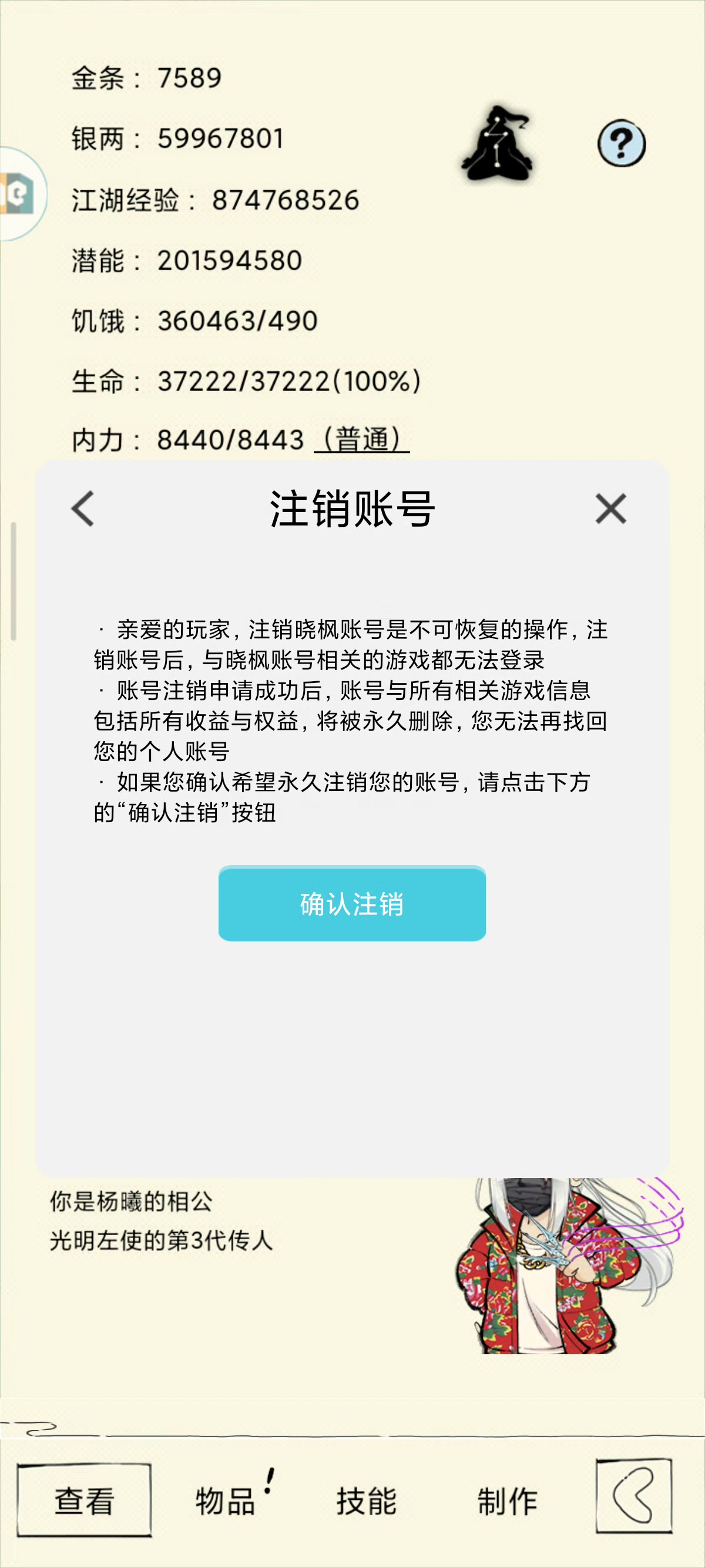Close the 注销账号 dialog
This screenshot has height=1568, width=705.
pyautogui.click(x=610, y=508)
